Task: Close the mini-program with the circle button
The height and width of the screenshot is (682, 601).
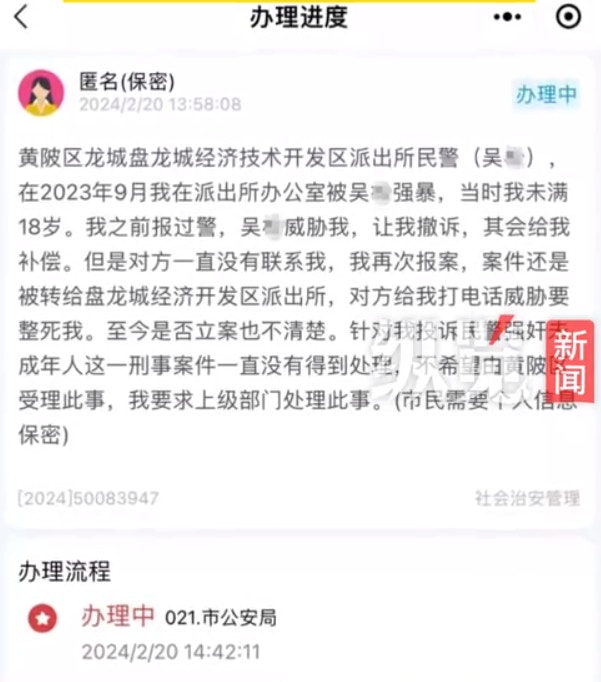Action: point(567,16)
